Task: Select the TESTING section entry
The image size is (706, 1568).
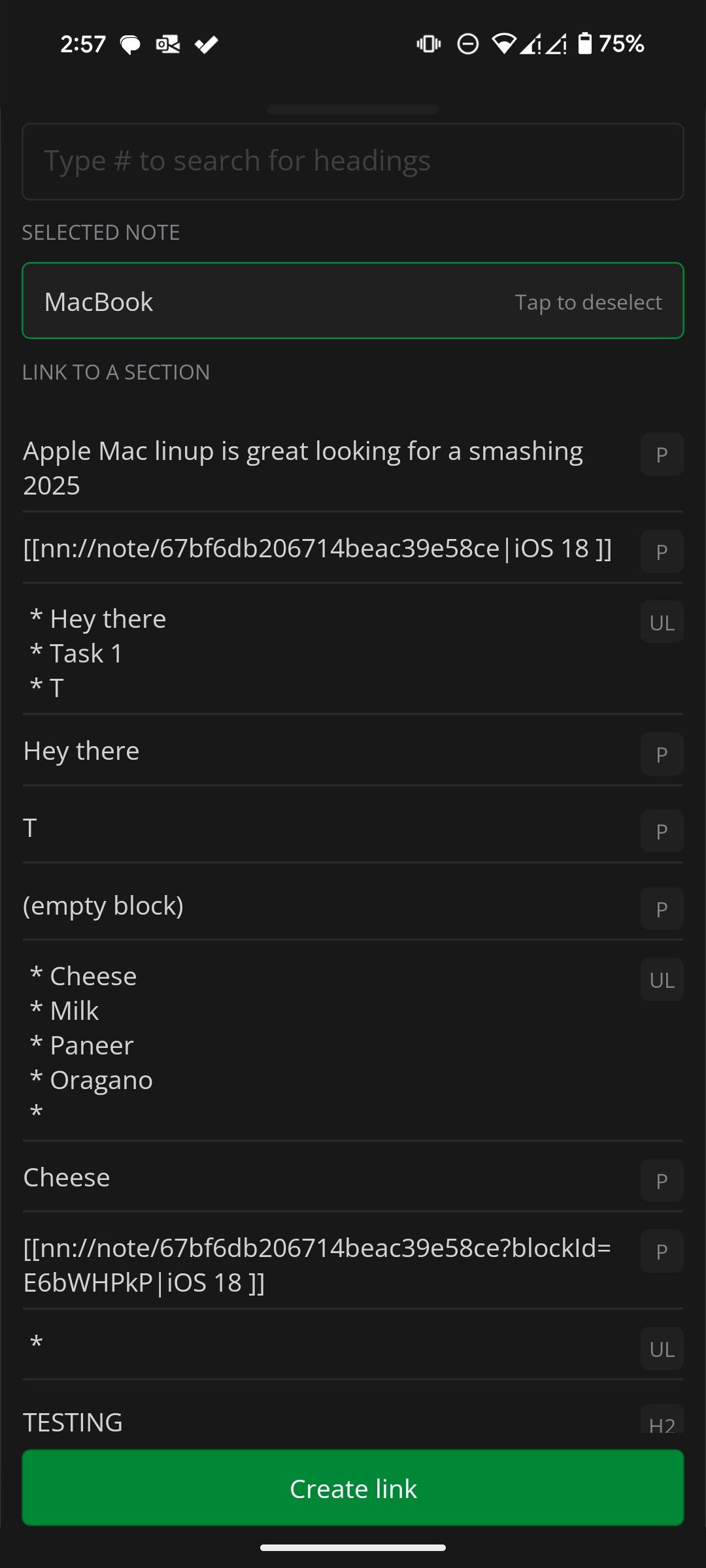Action: [x=261, y=1421]
